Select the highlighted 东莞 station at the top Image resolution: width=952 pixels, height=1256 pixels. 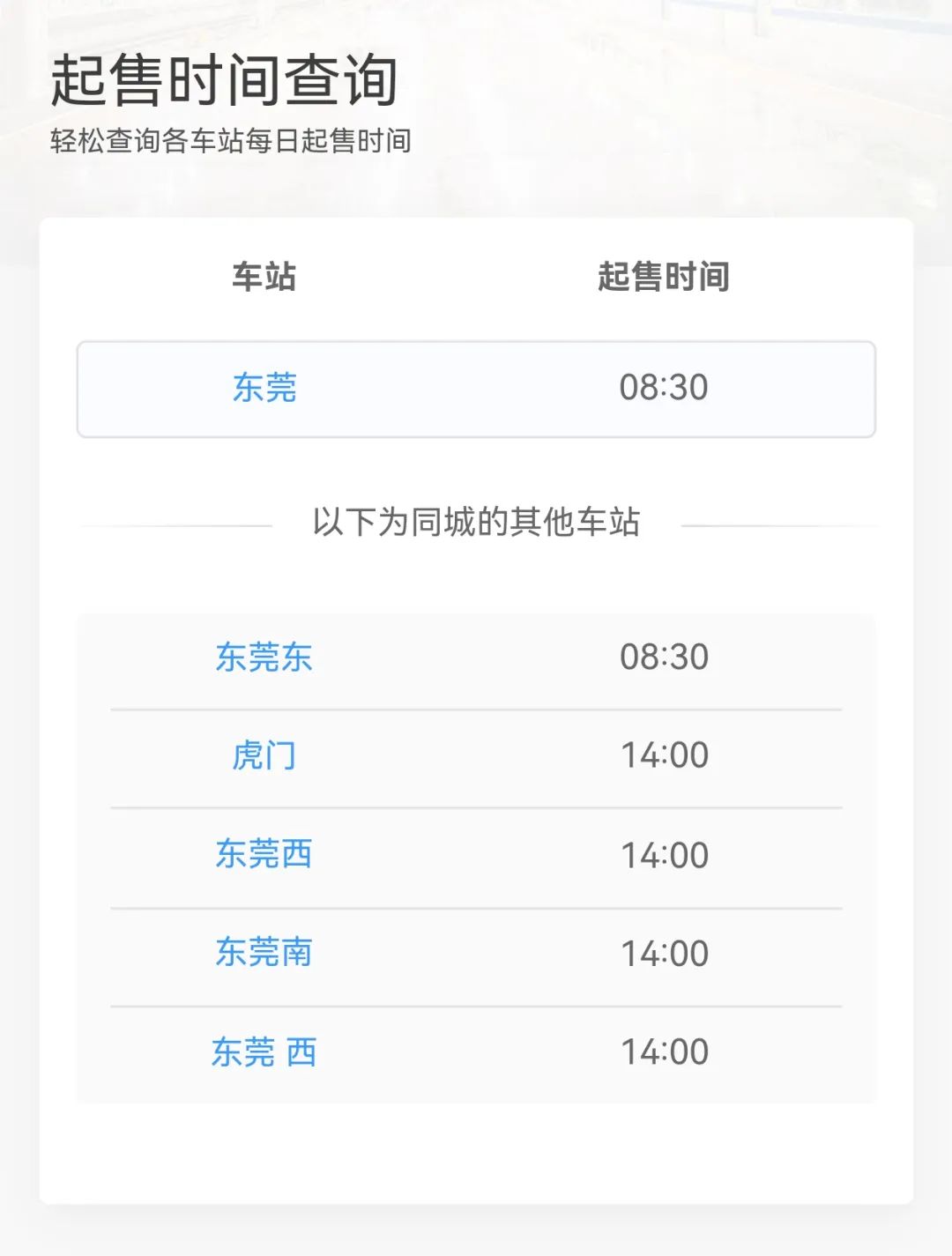click(264, 388)
